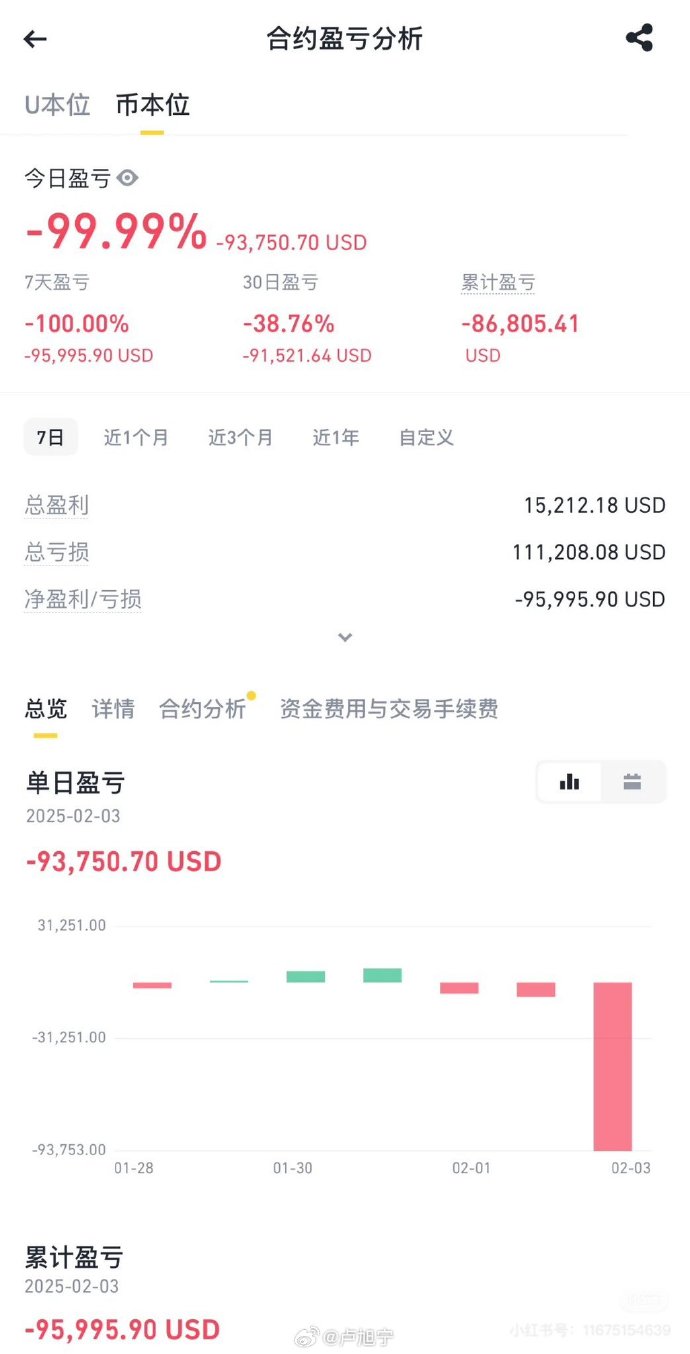Switch daily PnL to calendar view
690x1354 pixels.
point(632,782)
